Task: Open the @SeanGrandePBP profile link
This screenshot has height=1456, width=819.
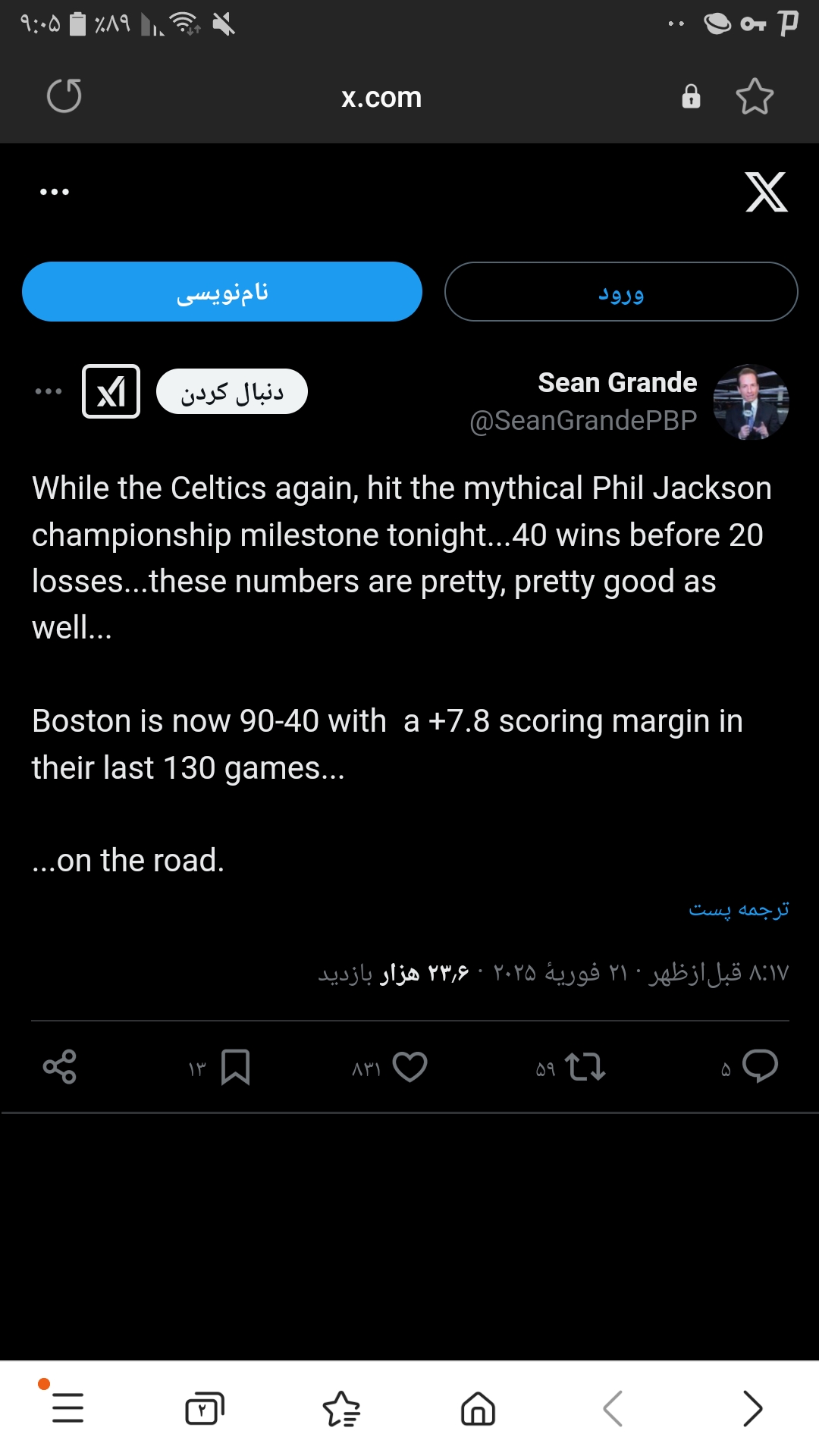Action: [583, 420]
